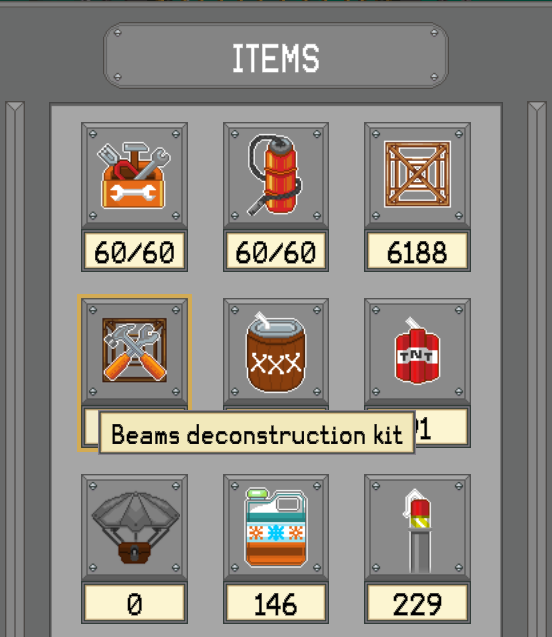Select the orange toolbox repair kit item
The width and height of the screenshot is (552, 637).
pyautogui.click(x=134, y=175)
